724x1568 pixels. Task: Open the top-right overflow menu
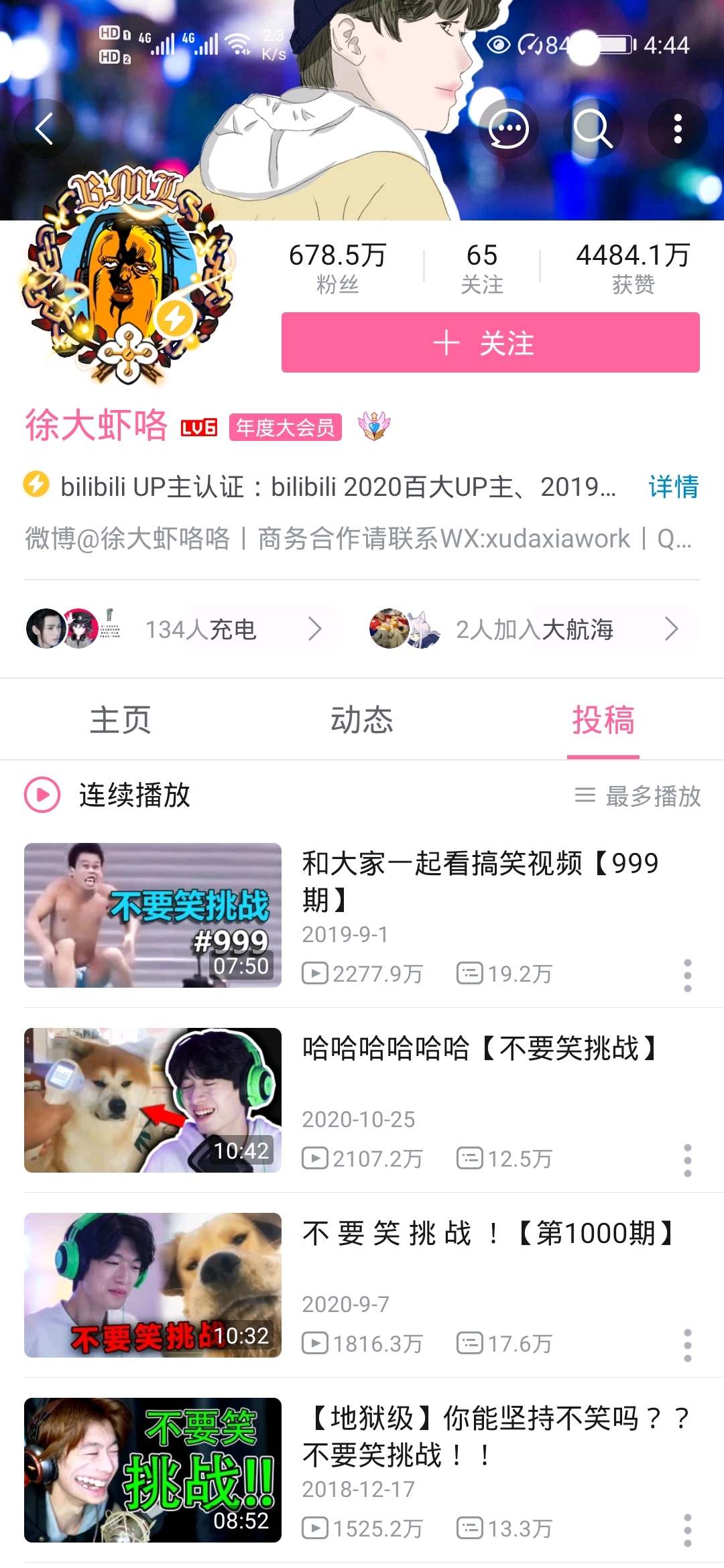pos(678,129)
